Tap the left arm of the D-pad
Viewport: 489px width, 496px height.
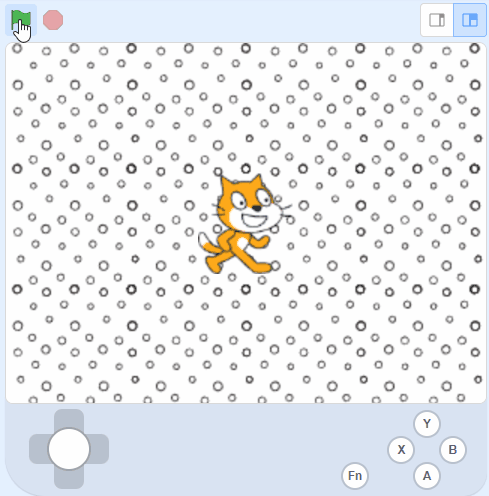pos(39,449)
